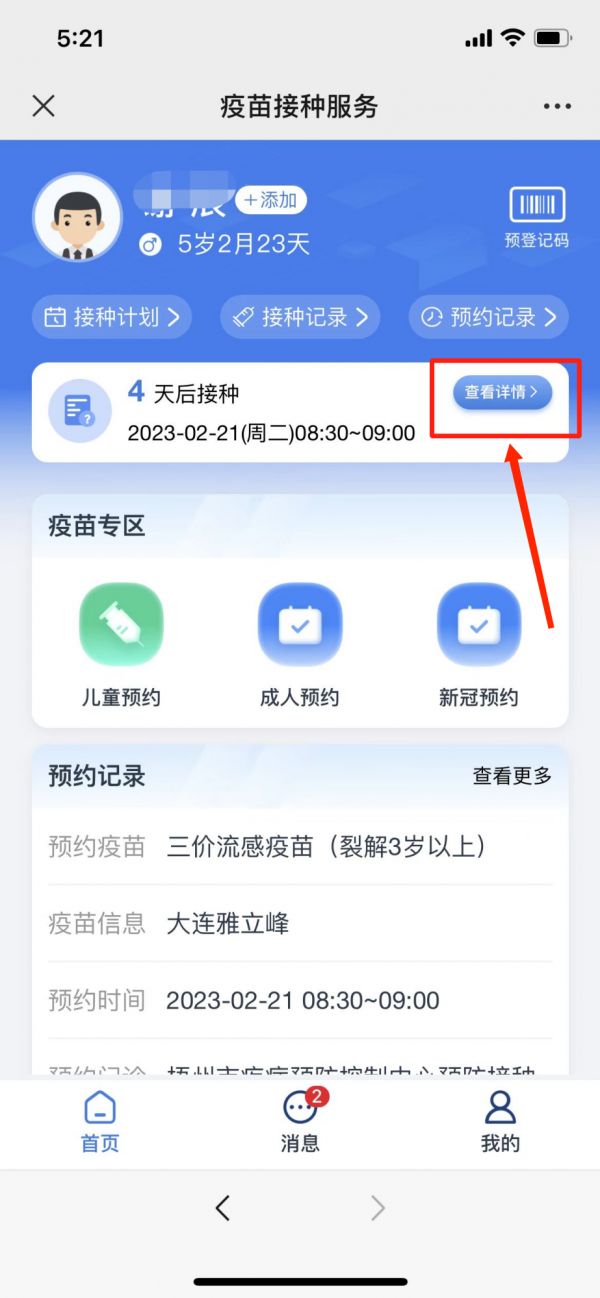
Task: Open the 预约记录 chip
Action: 488,317
